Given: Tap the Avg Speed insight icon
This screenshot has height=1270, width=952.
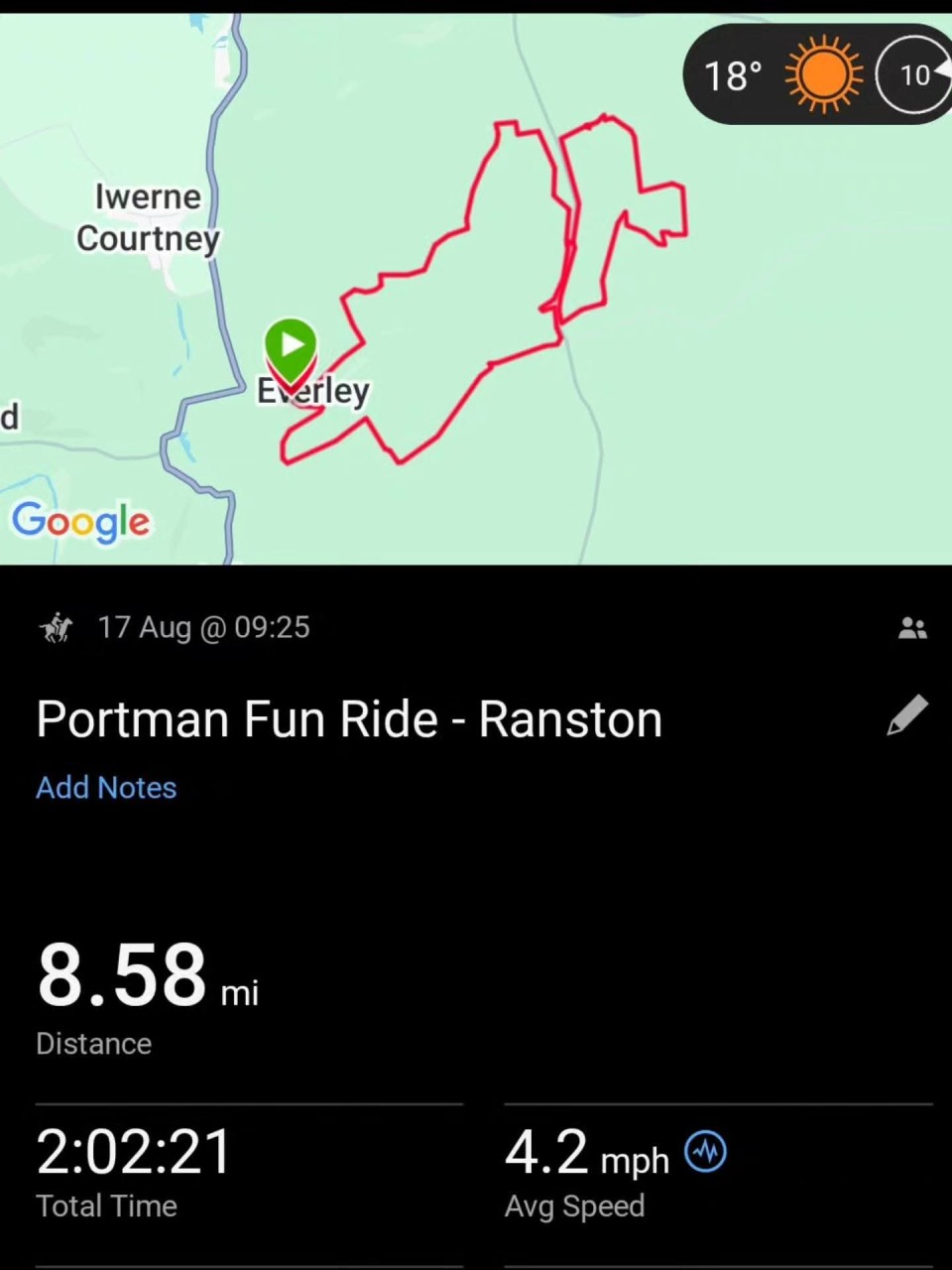Looking at the screenshot, I should click(x=706, y=1152).
